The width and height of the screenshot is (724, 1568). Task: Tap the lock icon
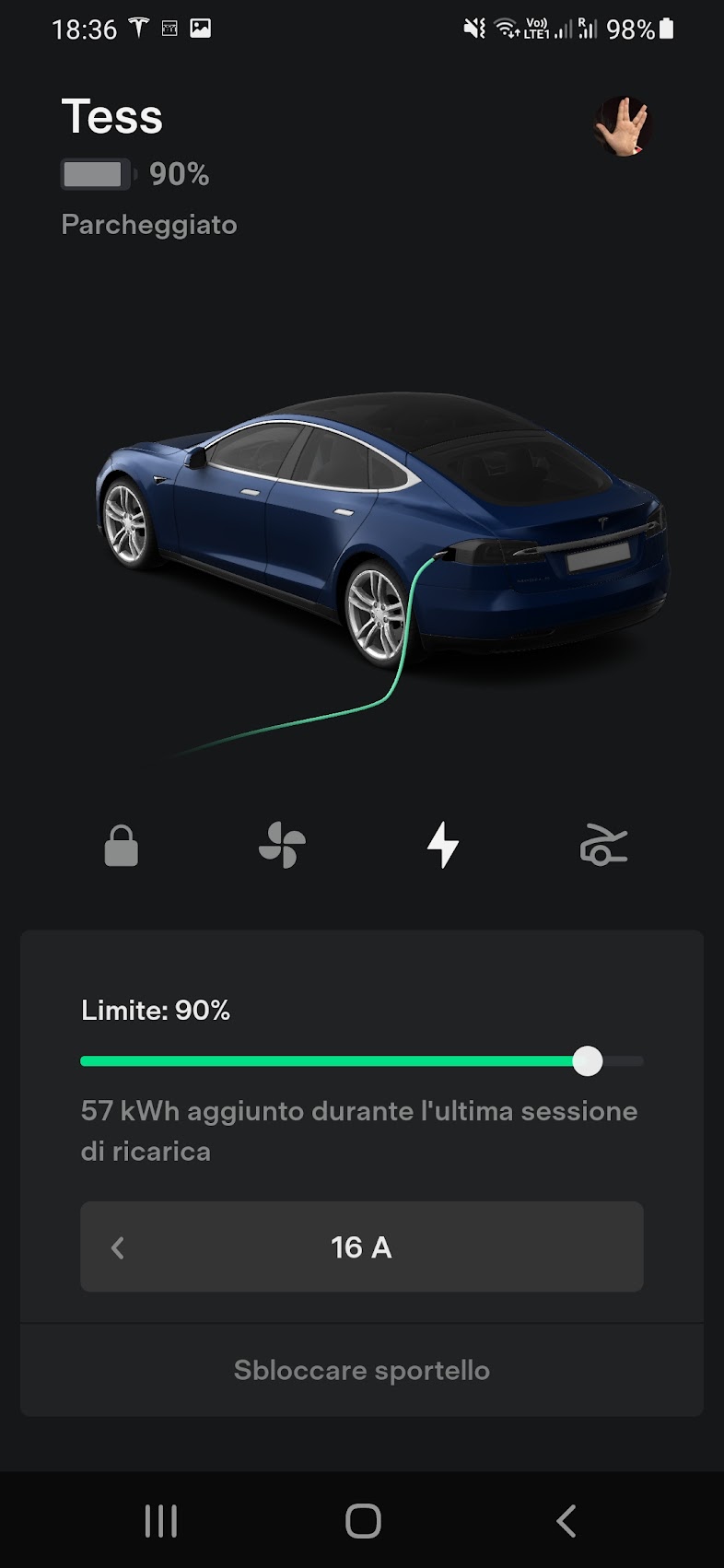tap(122, 846)
